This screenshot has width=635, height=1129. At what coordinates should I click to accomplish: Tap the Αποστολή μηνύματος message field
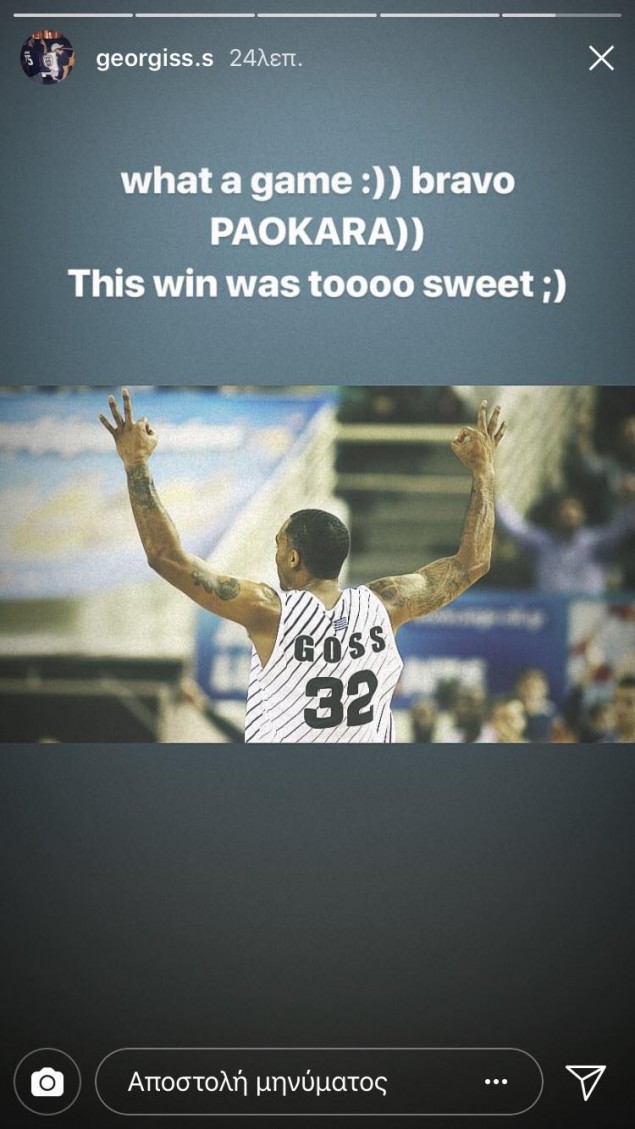pos(290,1082)
